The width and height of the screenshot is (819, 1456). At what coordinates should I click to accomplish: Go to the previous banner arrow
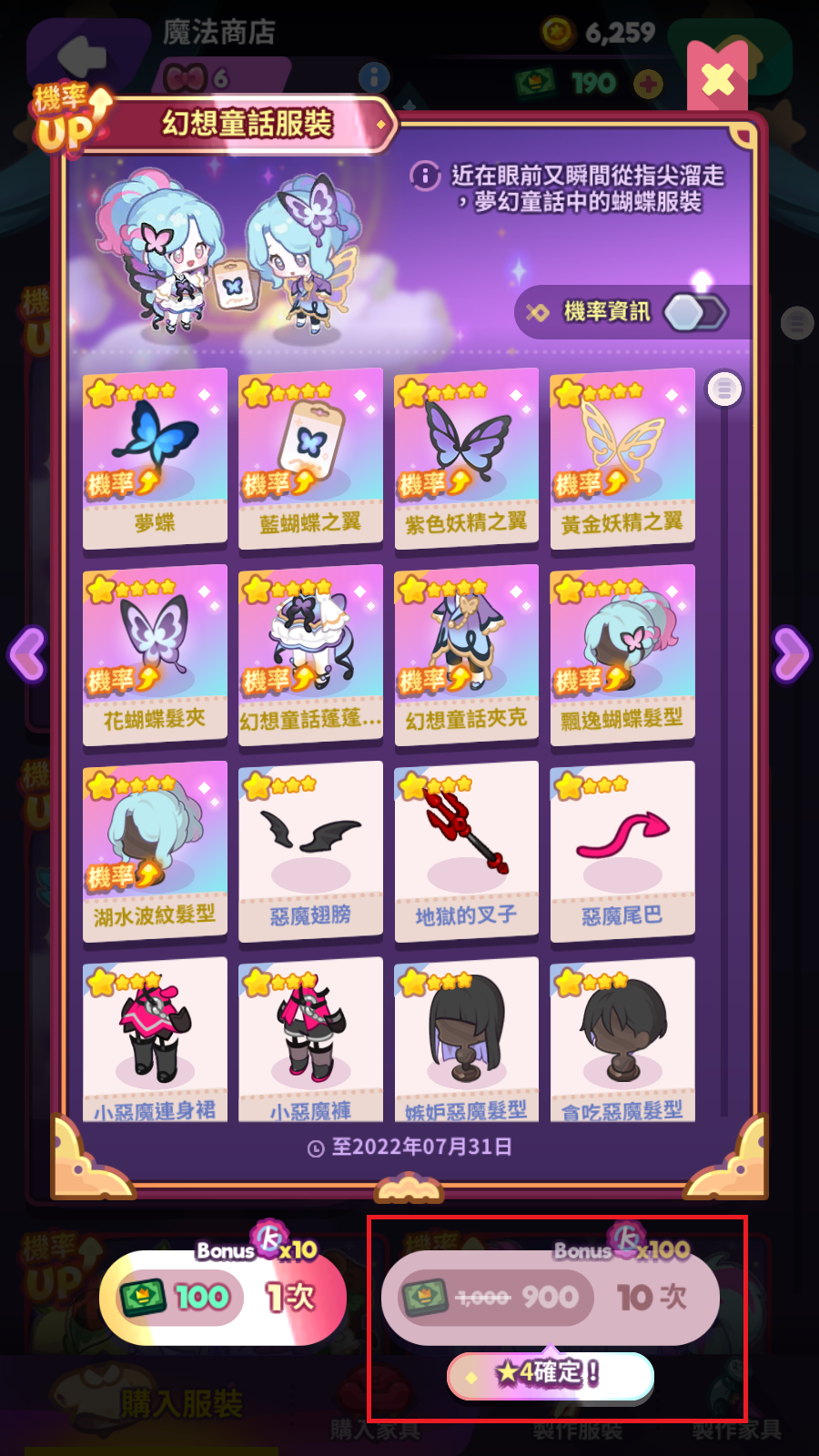pyautogui.click(x=27, y=653)
